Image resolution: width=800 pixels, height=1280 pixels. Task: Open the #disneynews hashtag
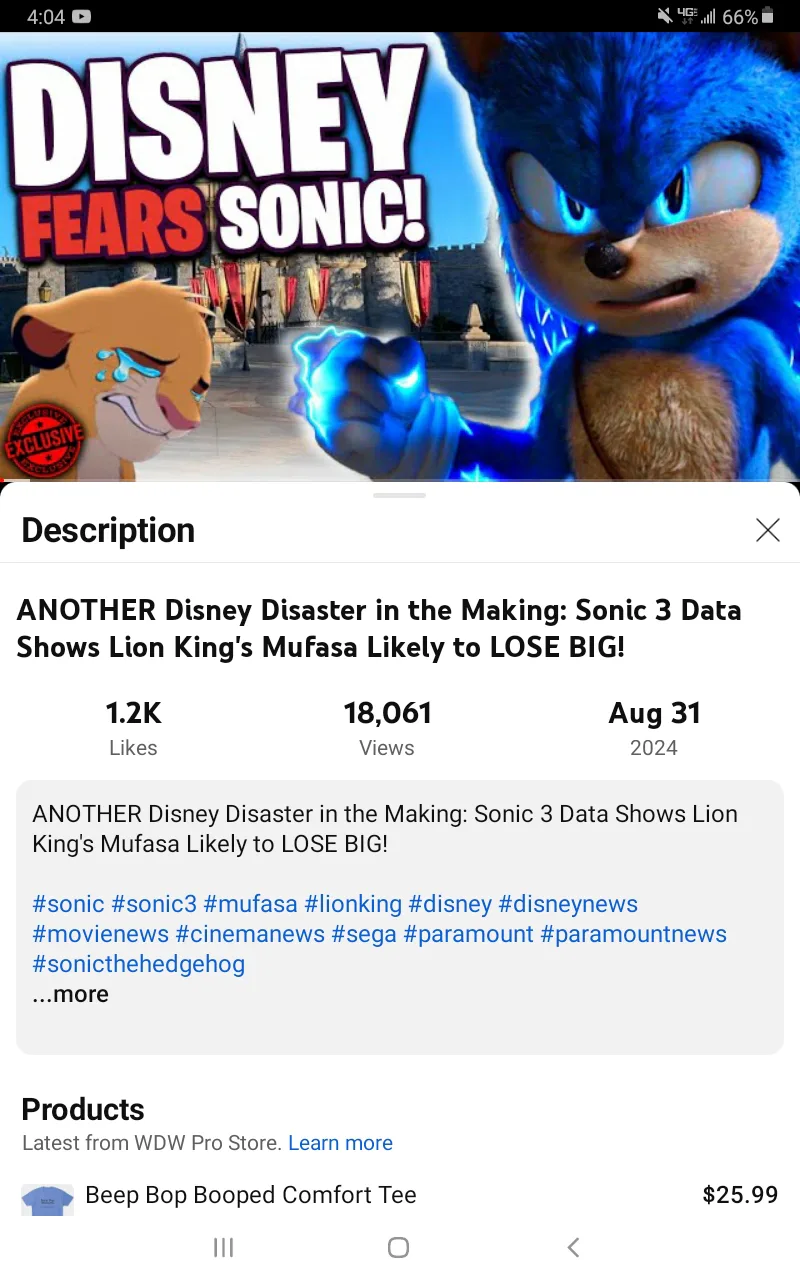pos(568,904)
